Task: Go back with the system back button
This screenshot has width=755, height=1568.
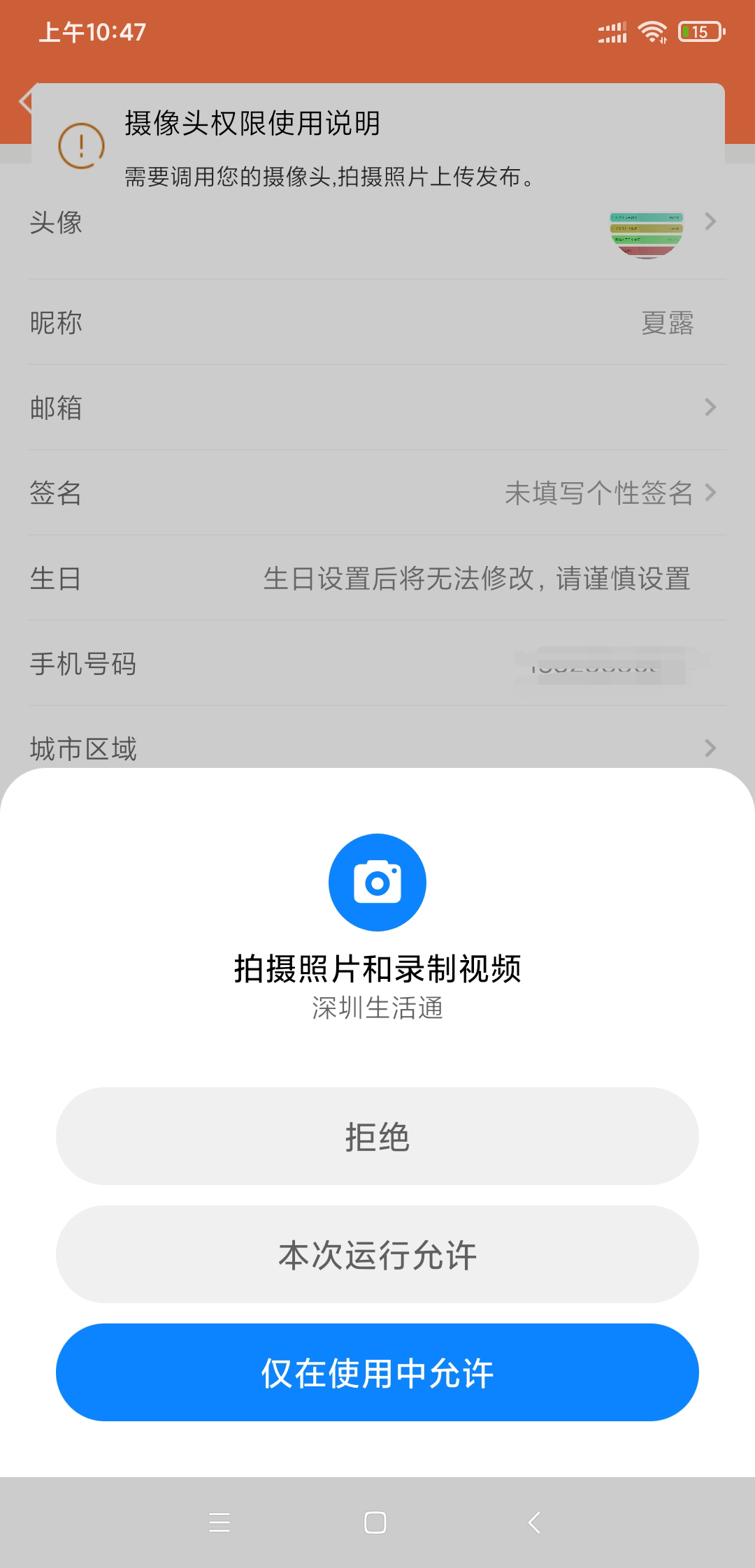Action: click(x=535, y=1522)
